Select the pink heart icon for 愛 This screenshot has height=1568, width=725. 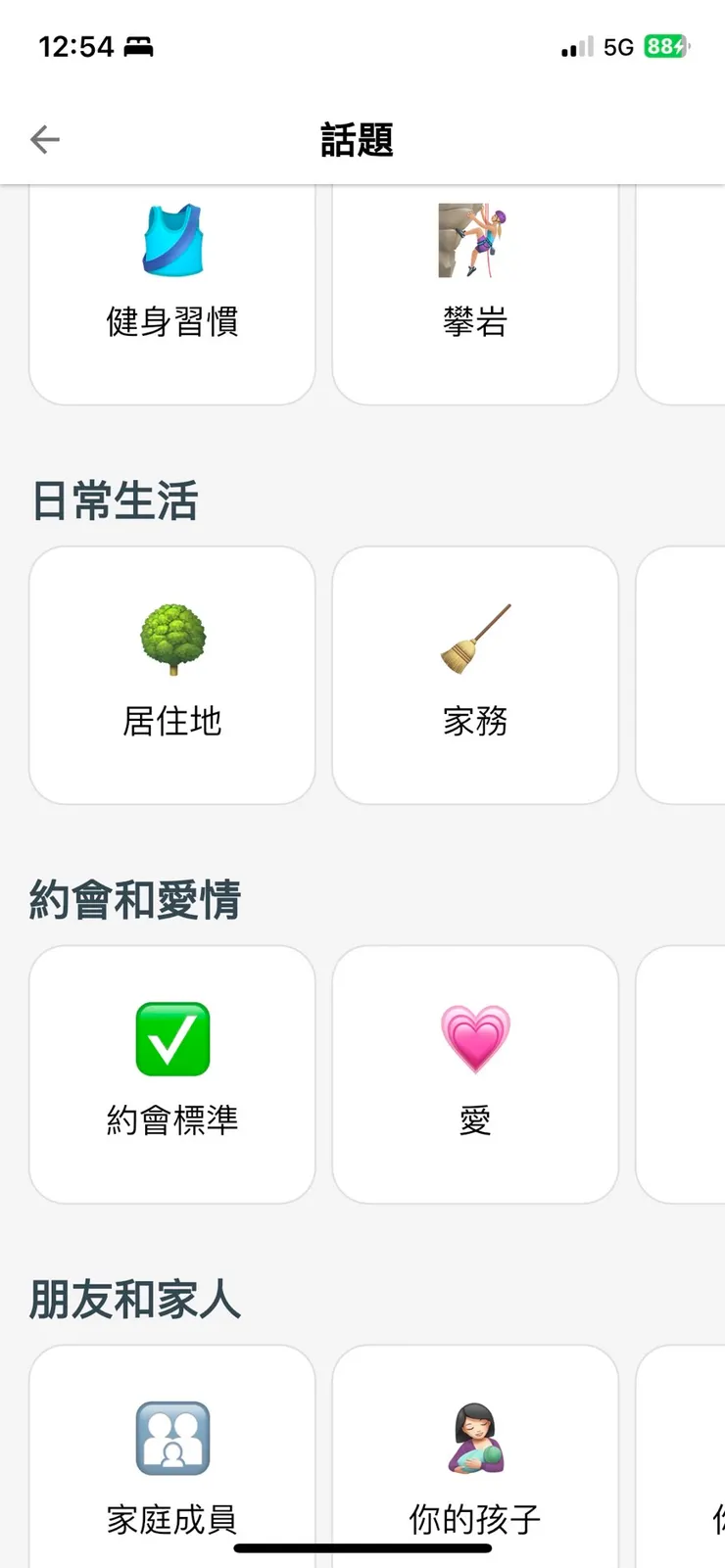pos(475,1040)
